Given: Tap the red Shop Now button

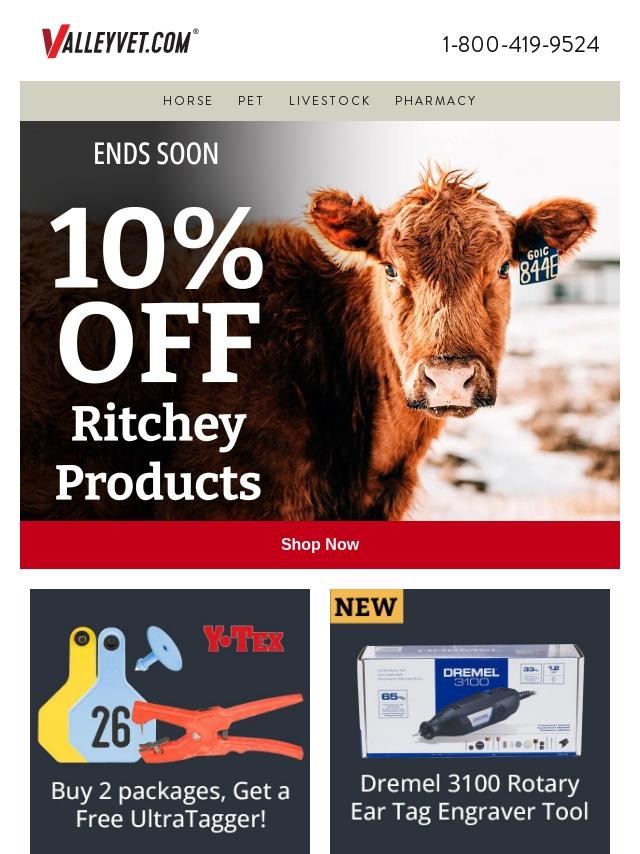Looking at the screenshot, I should [320, 545].
